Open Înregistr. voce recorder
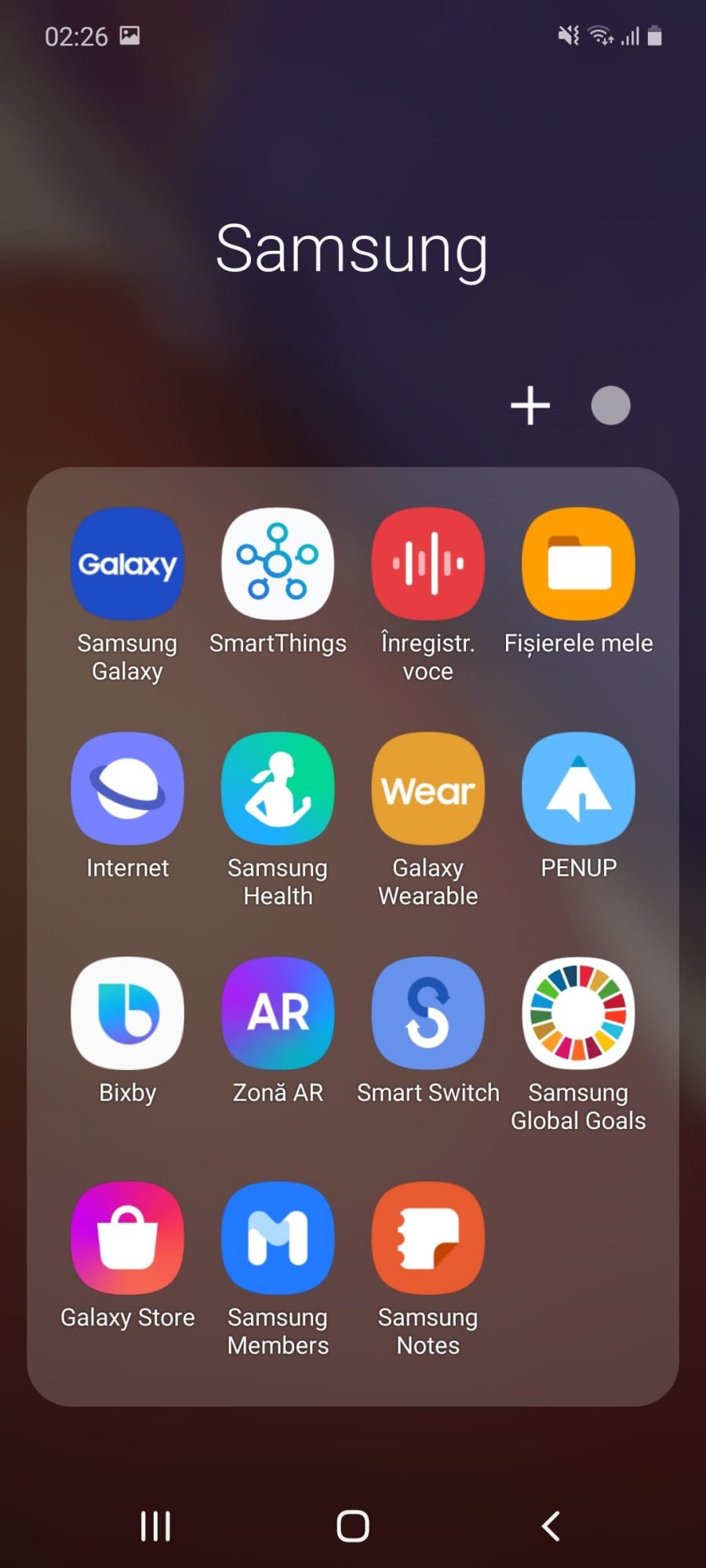Screen dimensions: 706x1568 (x=428, y=564)
